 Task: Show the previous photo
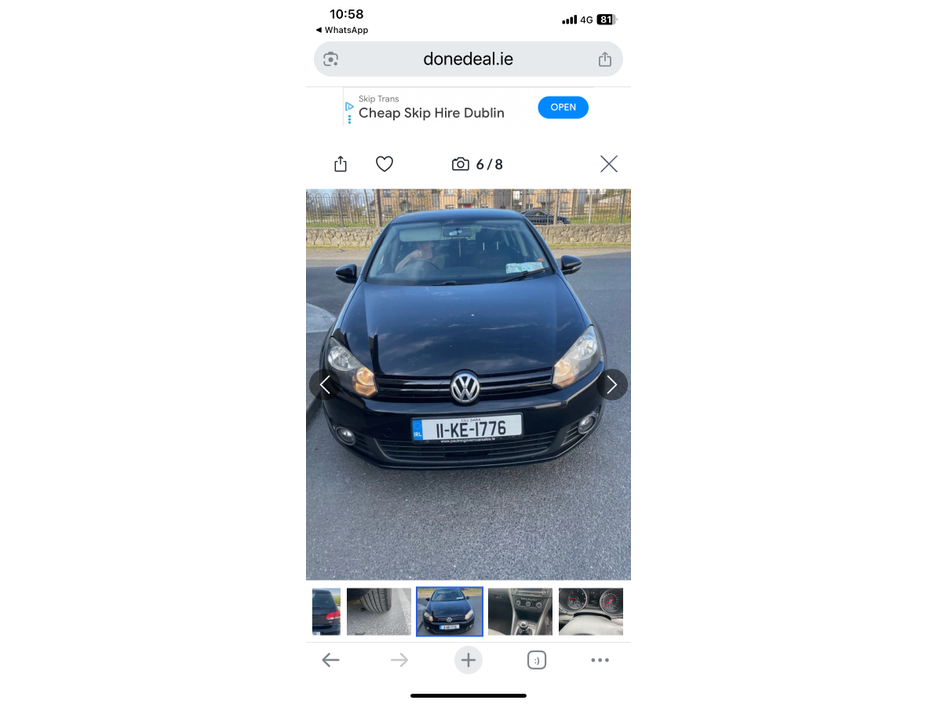pos(324,385)
